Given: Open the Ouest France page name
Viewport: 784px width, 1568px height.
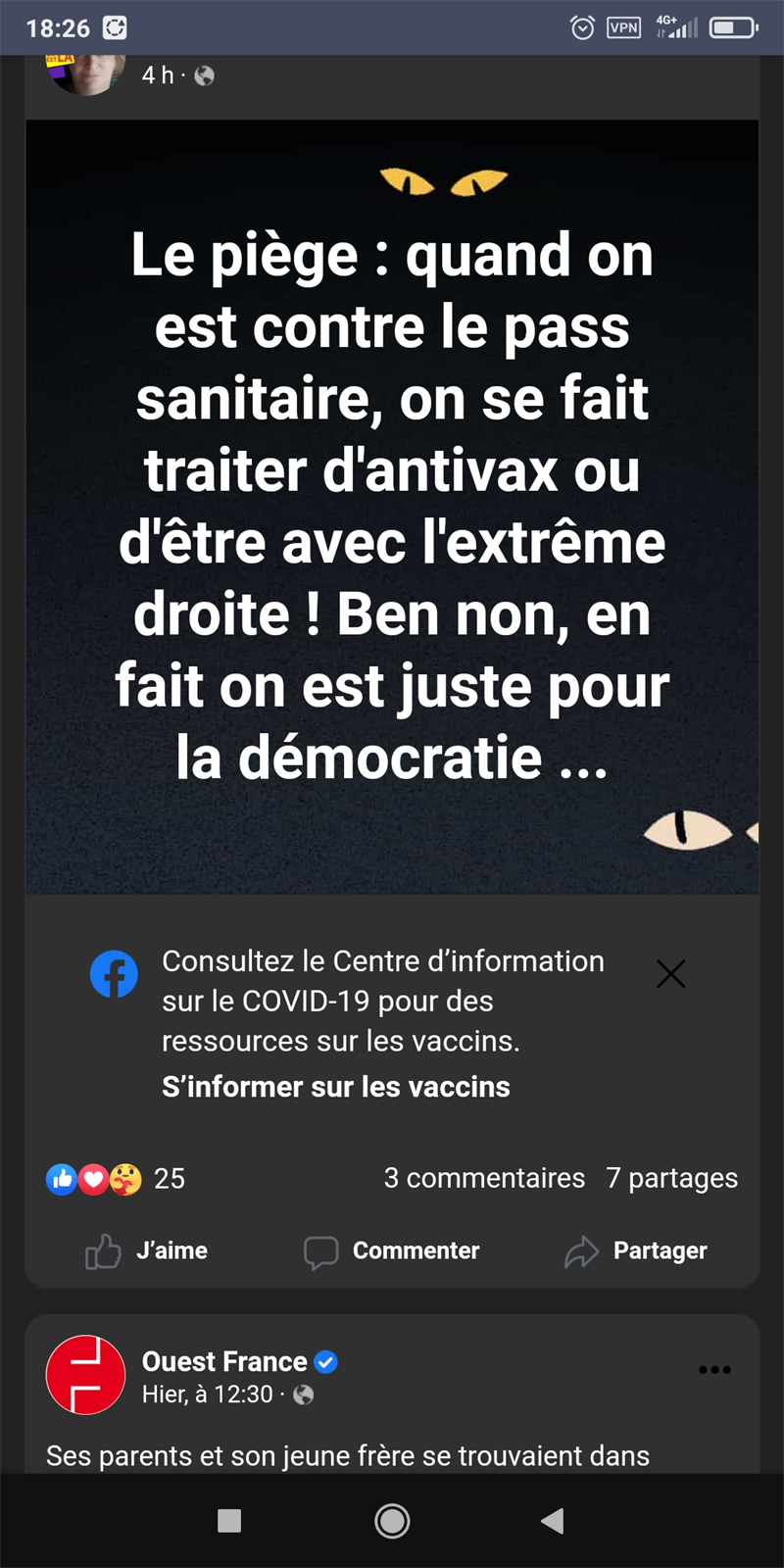Looking at the screenshot, I should (x=224, y=1361).
